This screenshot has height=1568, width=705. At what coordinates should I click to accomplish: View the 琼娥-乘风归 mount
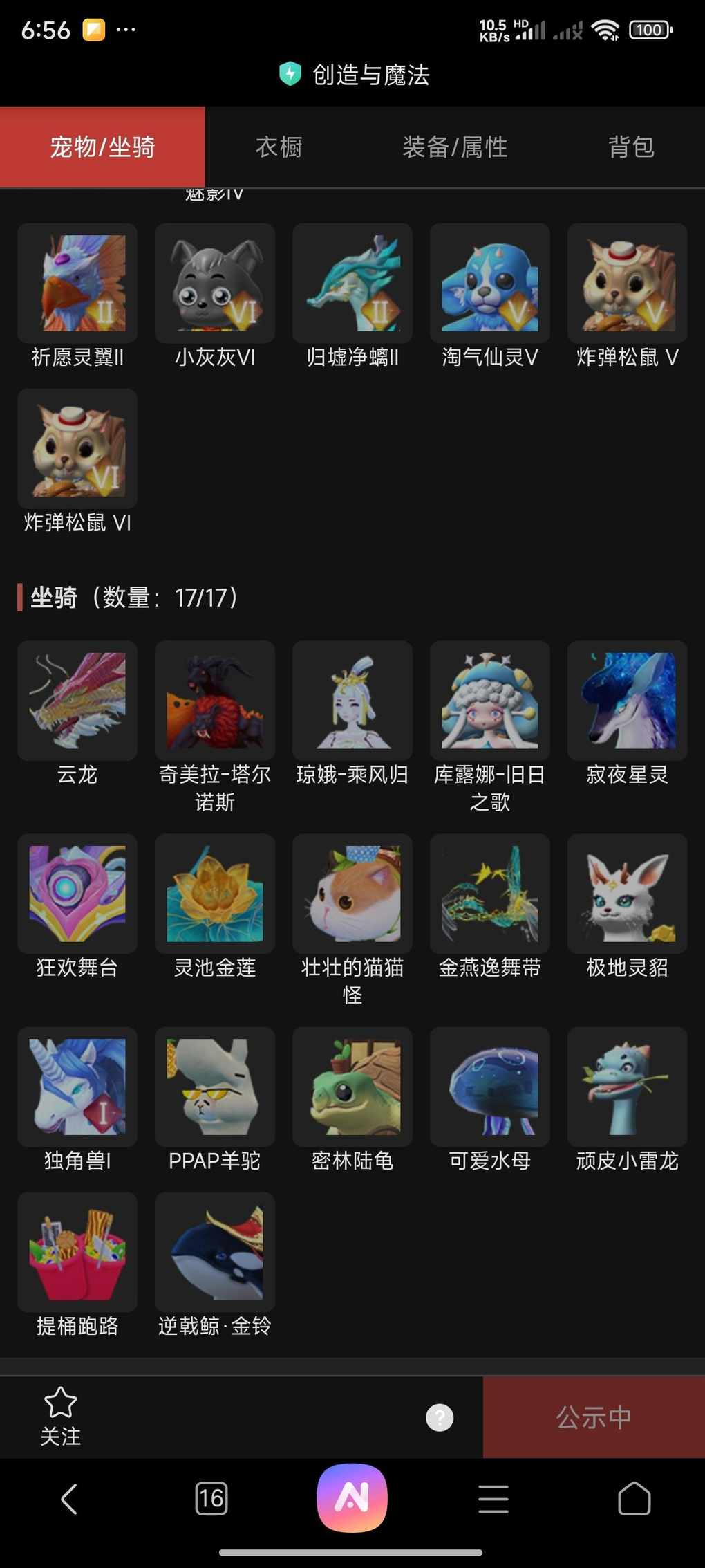pos(352,701)
